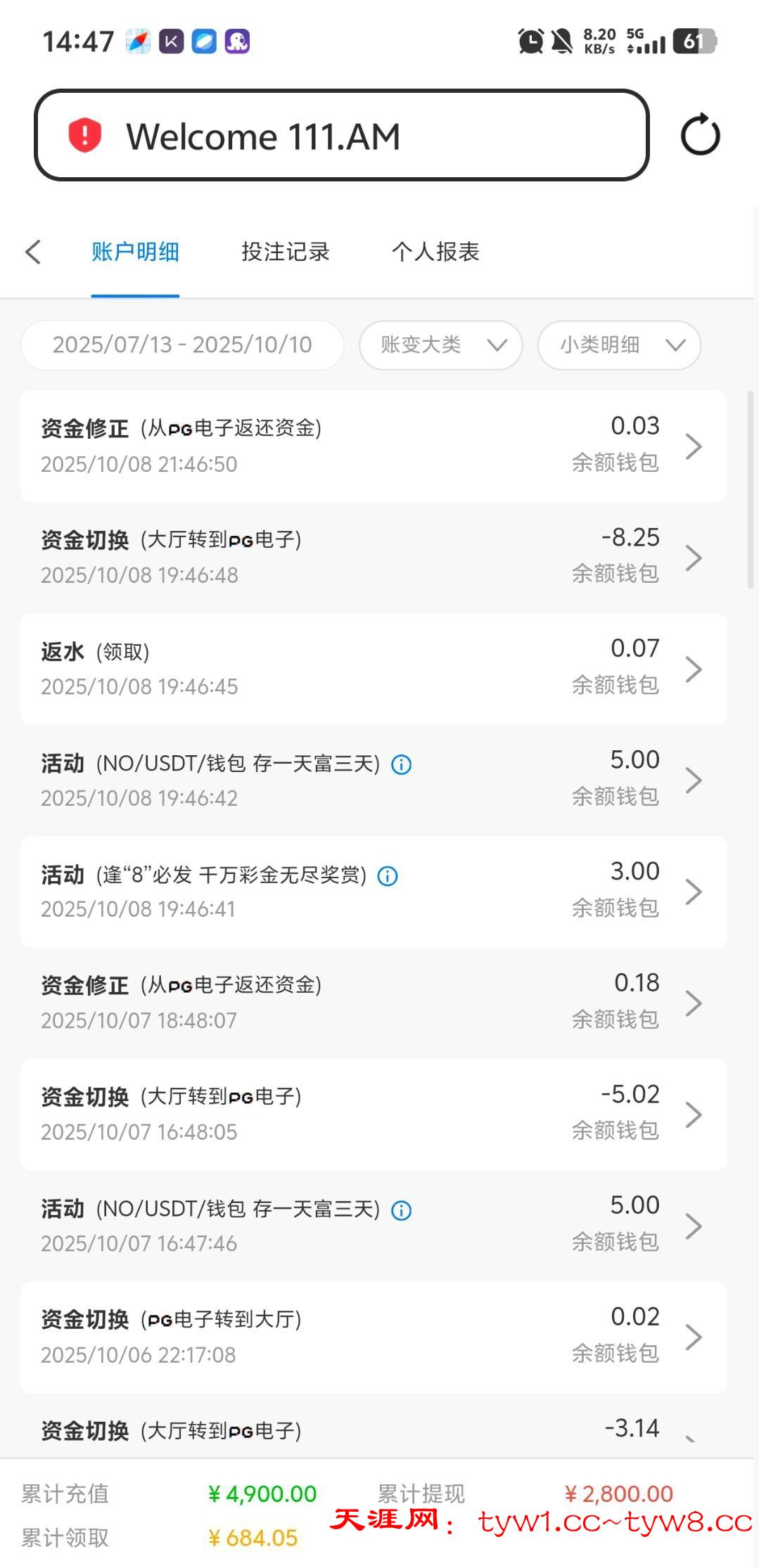Viewport: 759px width, 1568px height.
Task: Open the 资金修正 entry of 0.18
Action: pos(373,1002)
